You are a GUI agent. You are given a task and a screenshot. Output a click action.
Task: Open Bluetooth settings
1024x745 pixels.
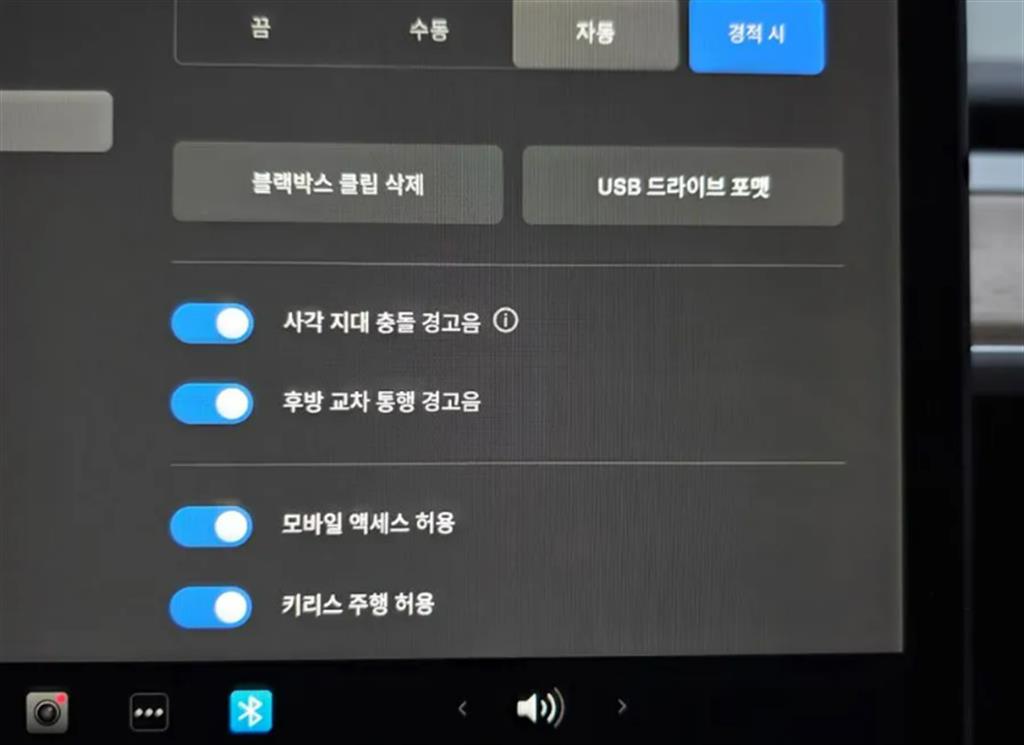click(x=251, y=712)
